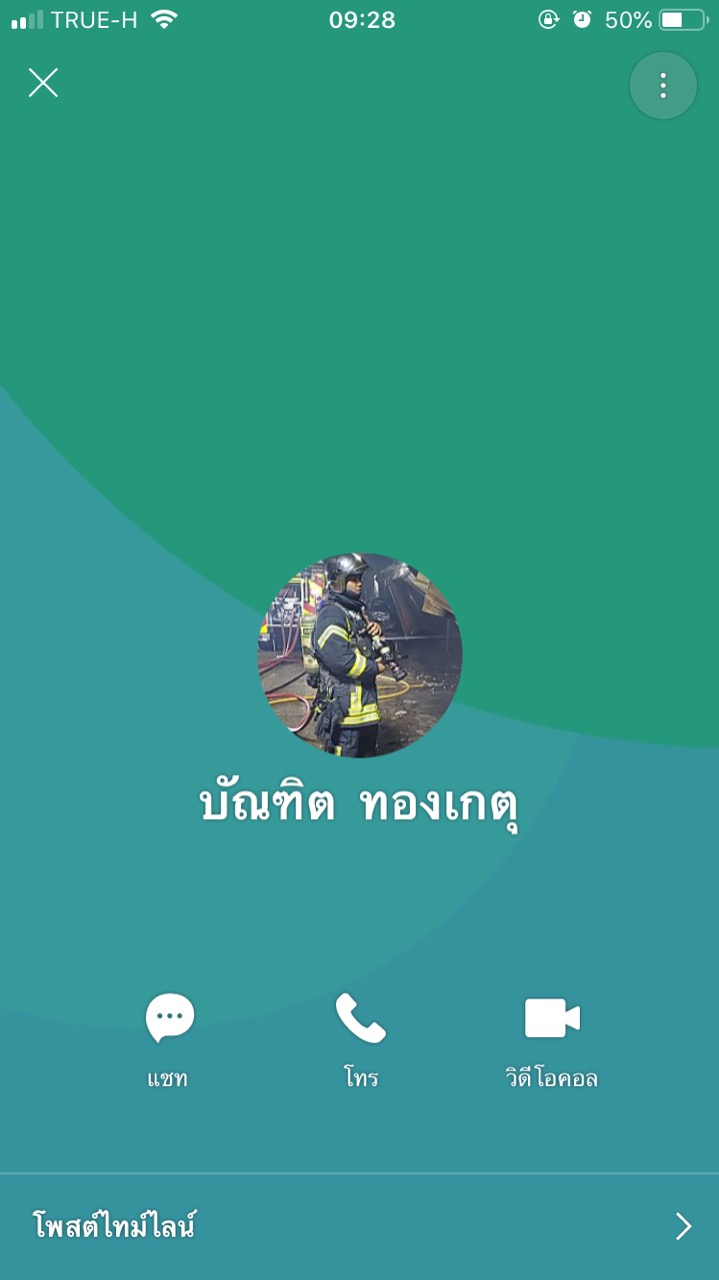Image resolution: width=719 pixels, height=1280 pixels.
Task: Close the profile screen with the X
Action: [43, 83]
